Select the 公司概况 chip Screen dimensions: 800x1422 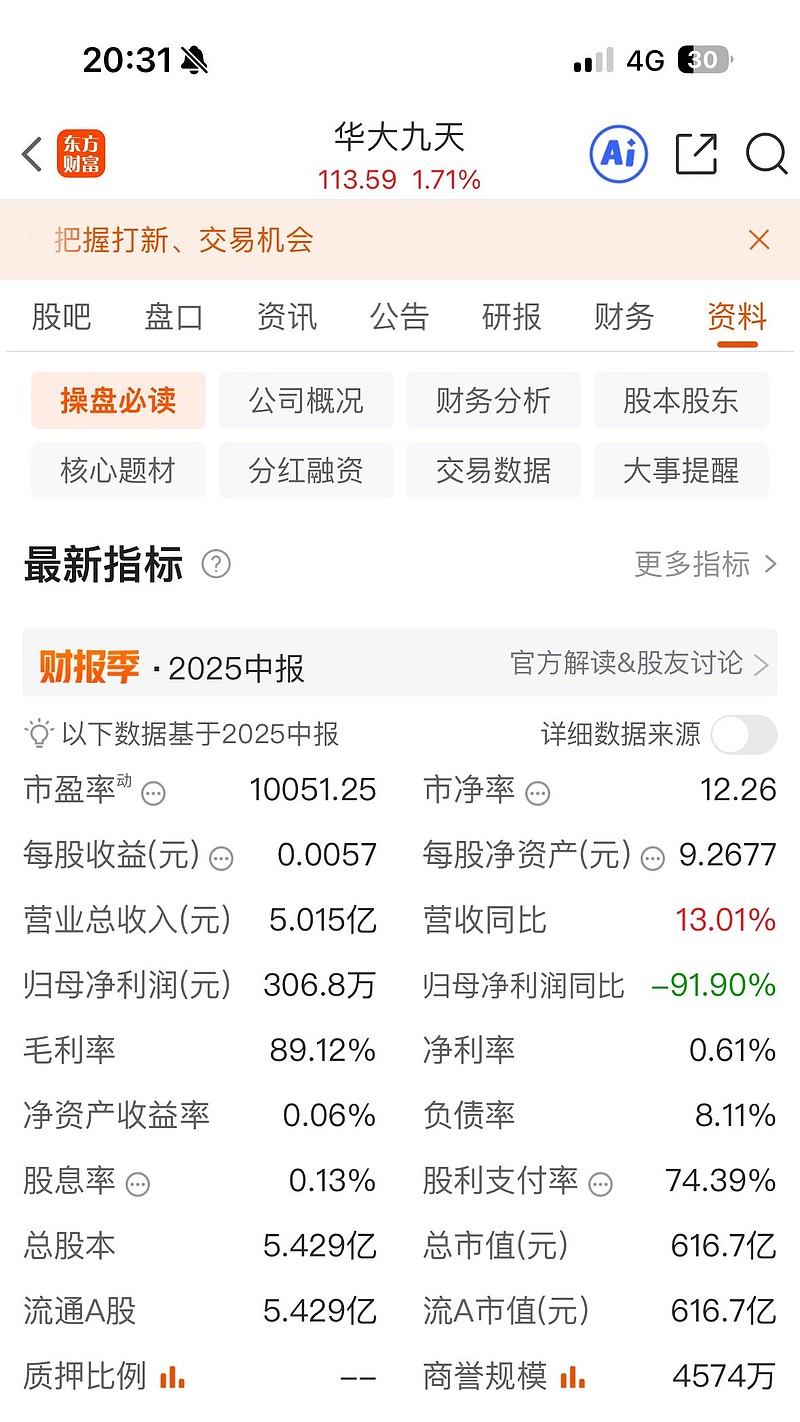(306, 401)
